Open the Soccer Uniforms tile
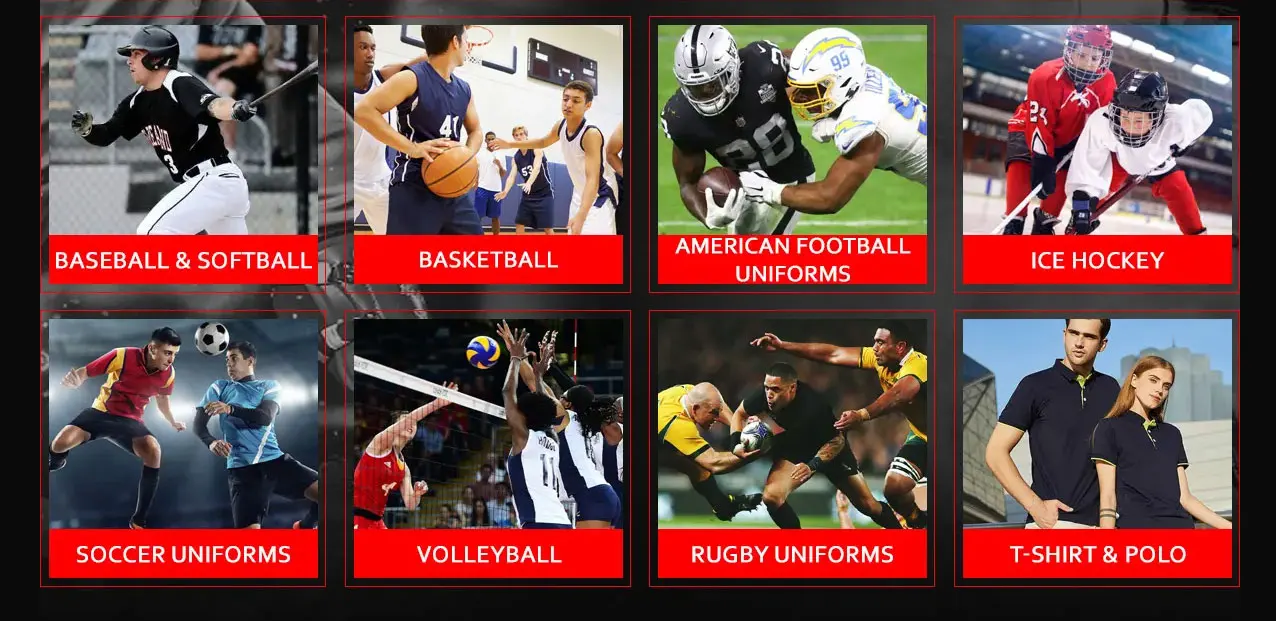Screen dimensions: 1276x621 183,448
